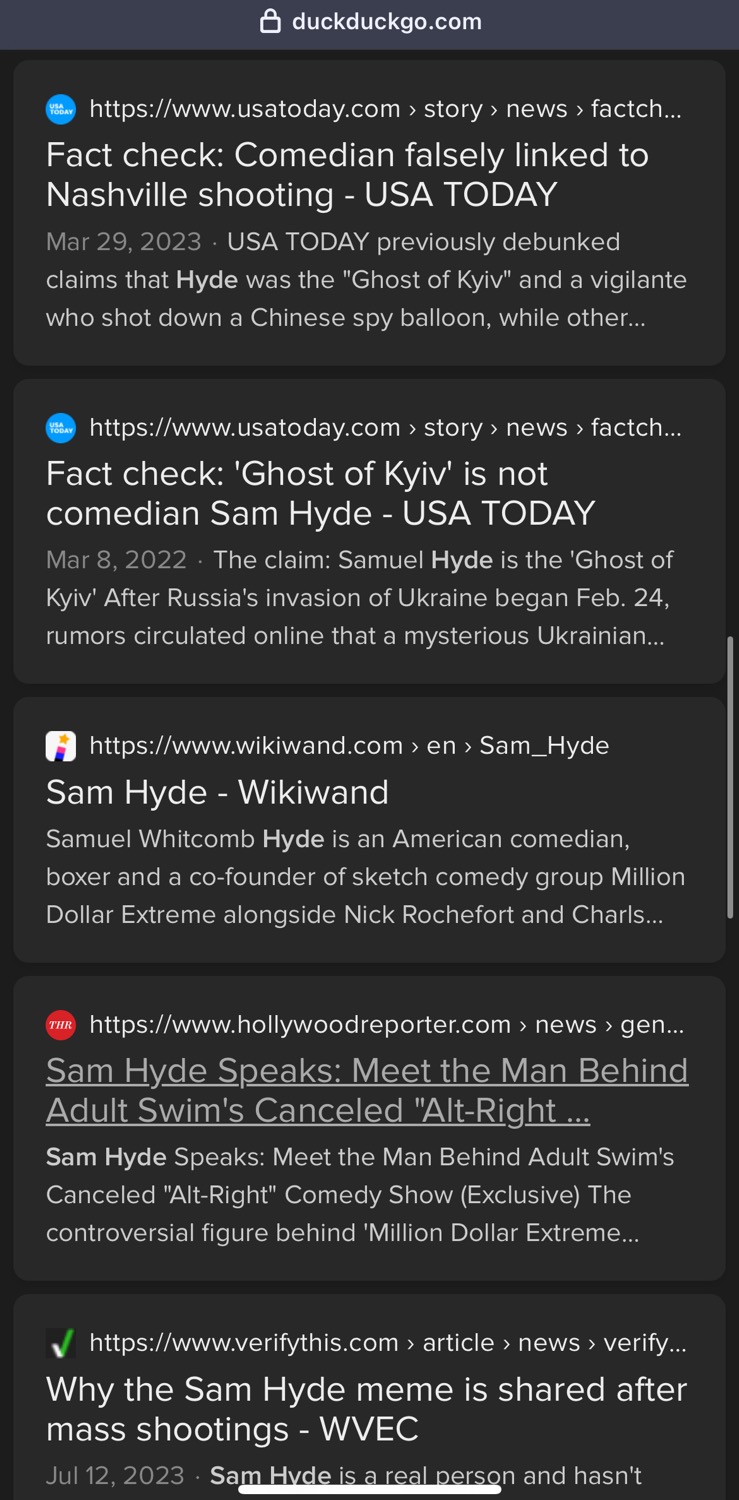This screenshot has height=1500, width=739.
Task: Open Hollywood Reporter 'Sam Hyde Speaks' article
Action: point(366,1090)
